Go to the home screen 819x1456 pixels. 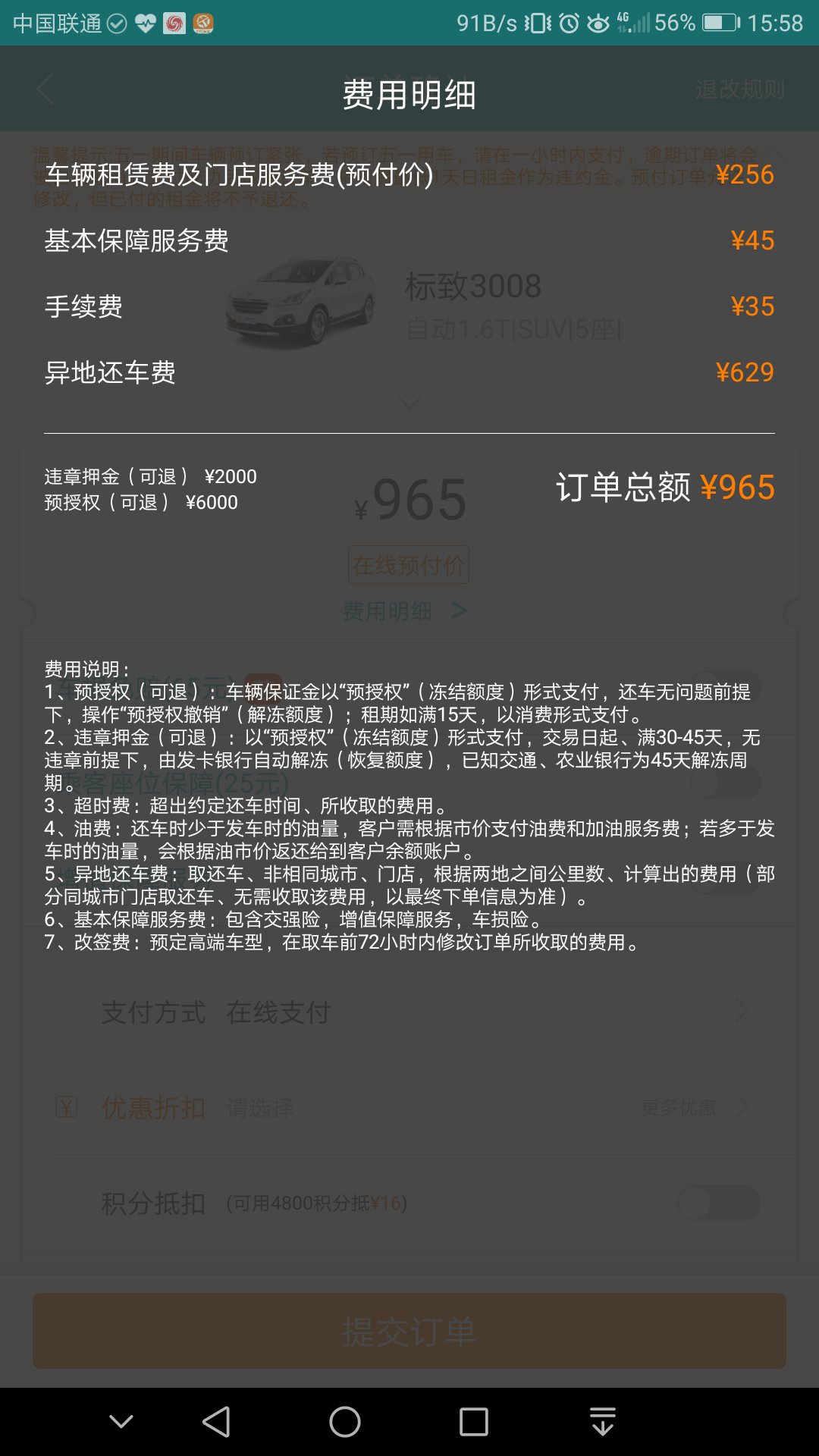(x=345, y=1422)
